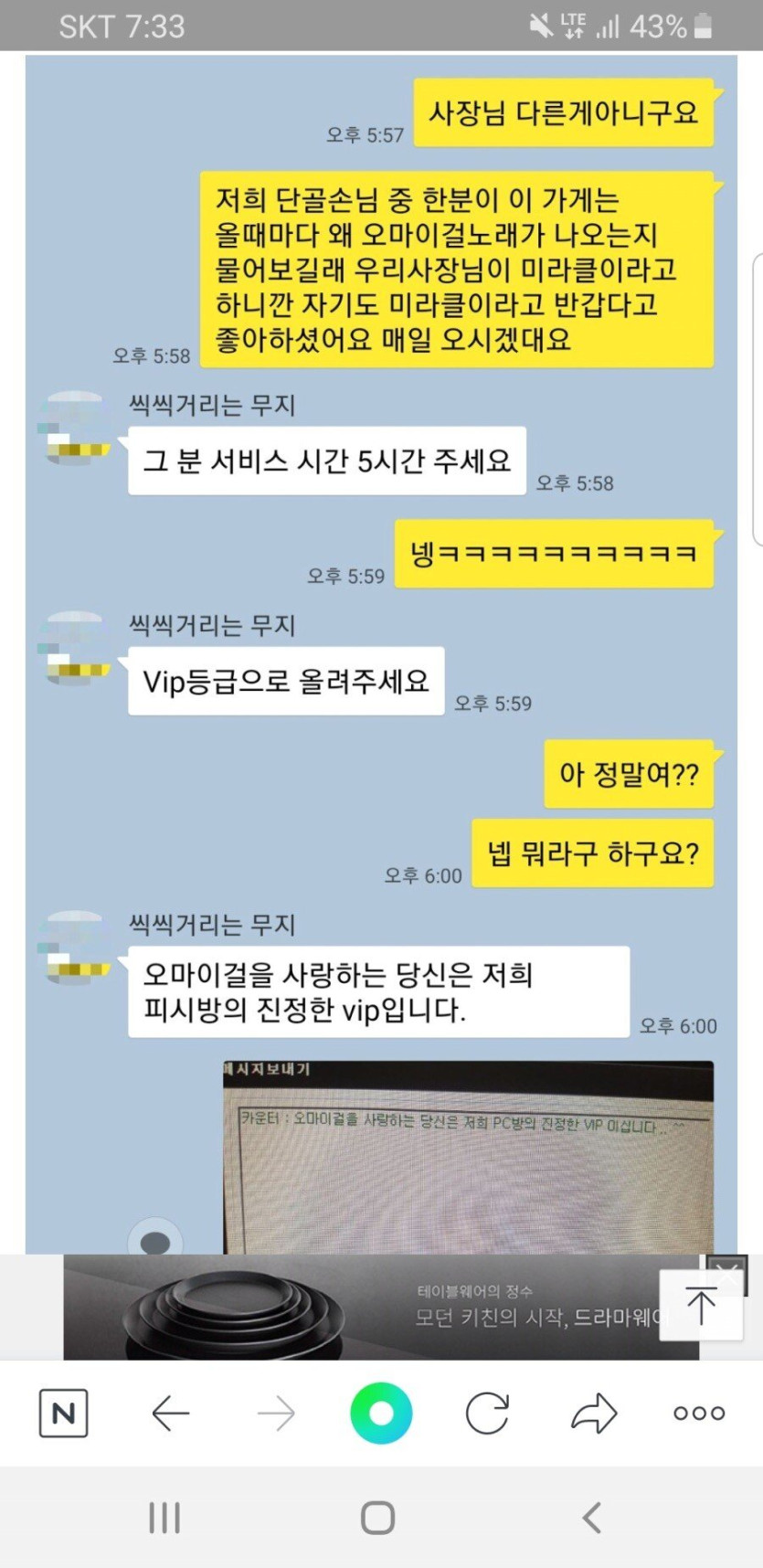
Task: Jump back to top of page
Action: (x=701, y=1305)
